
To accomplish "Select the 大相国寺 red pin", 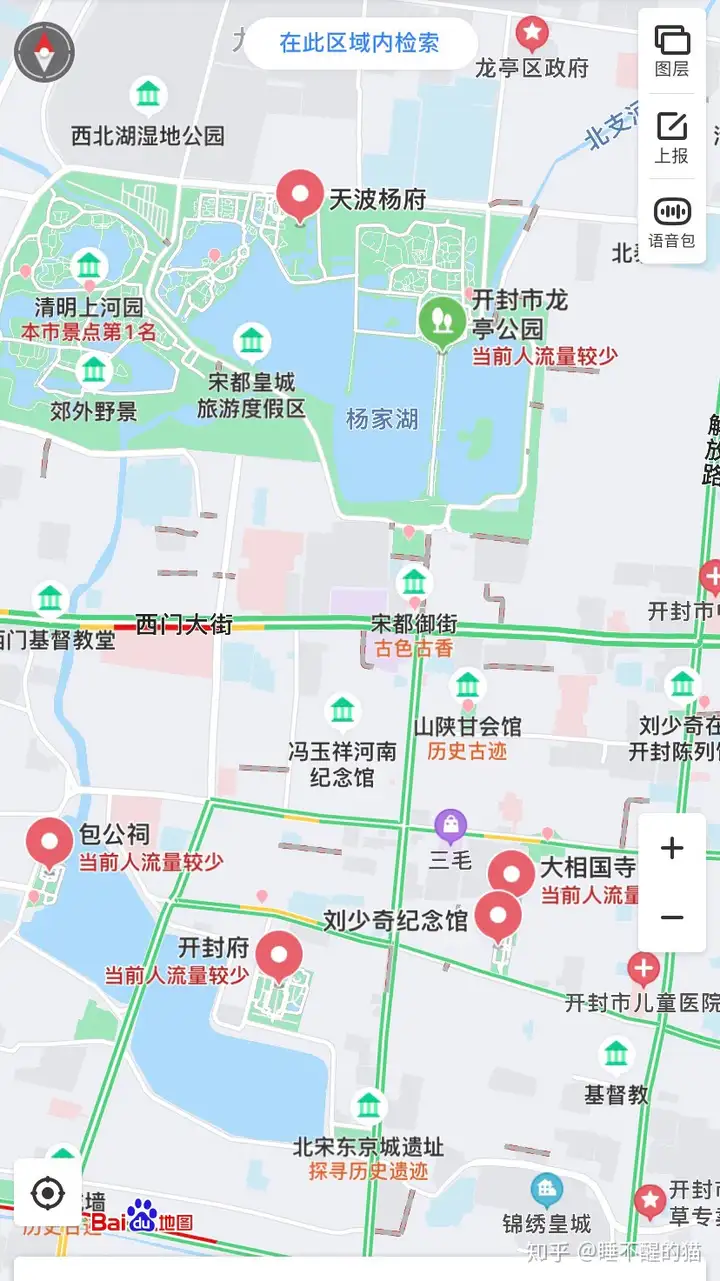I will point(511,874).
